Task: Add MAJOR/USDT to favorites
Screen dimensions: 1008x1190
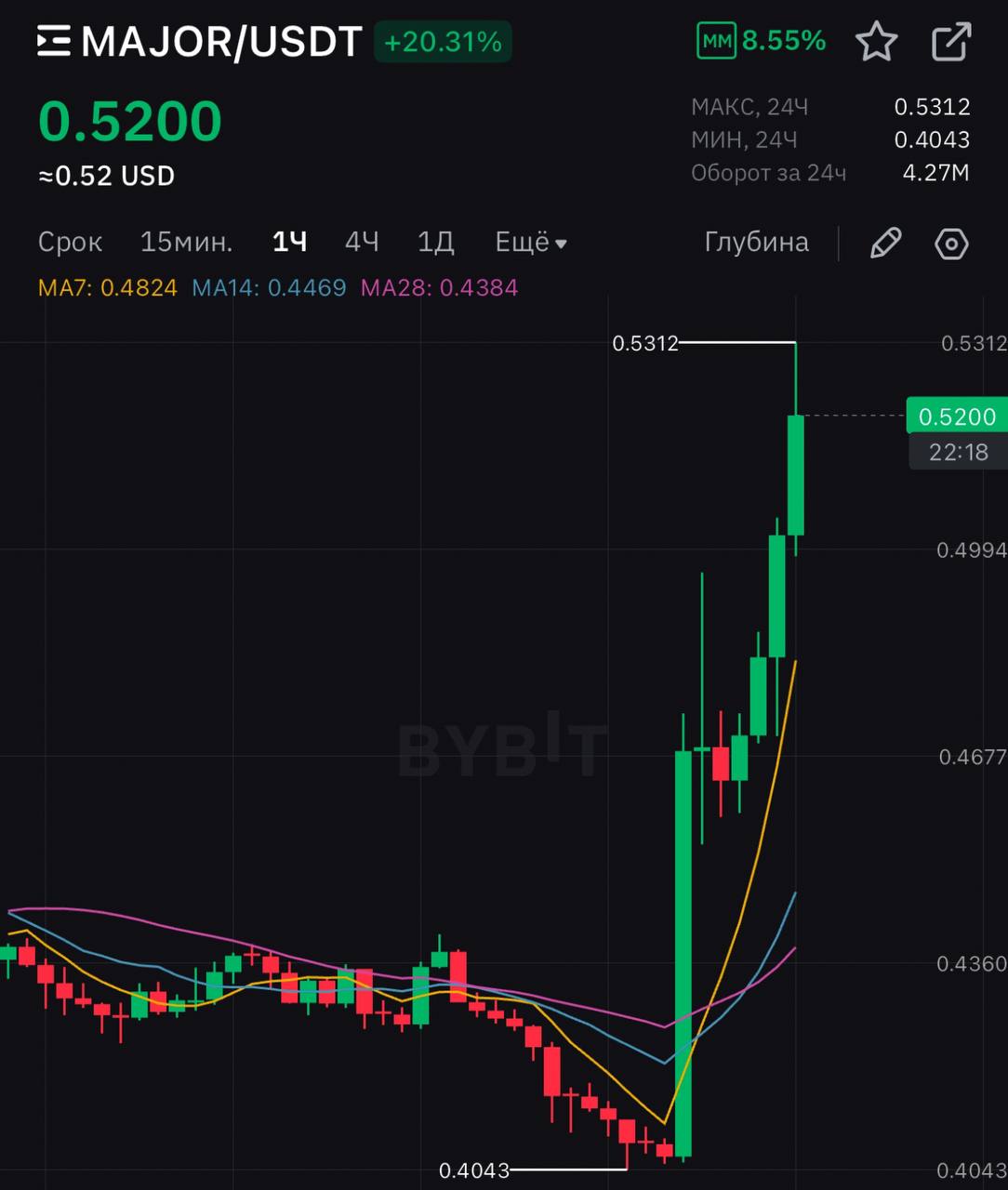Action: (x=876, y=42)
